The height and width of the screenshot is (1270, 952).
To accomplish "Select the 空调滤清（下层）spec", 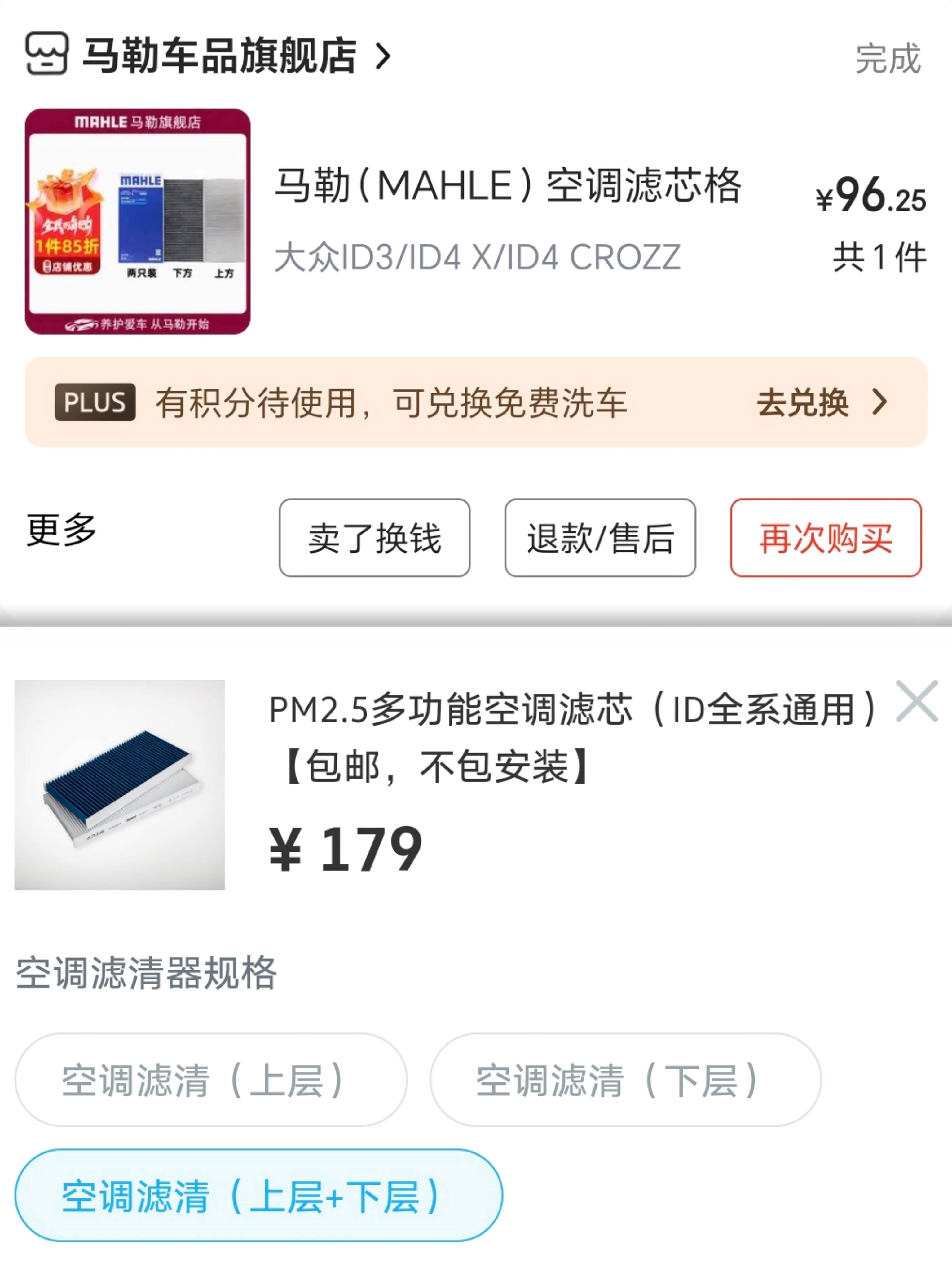I will click(625, 1080).
